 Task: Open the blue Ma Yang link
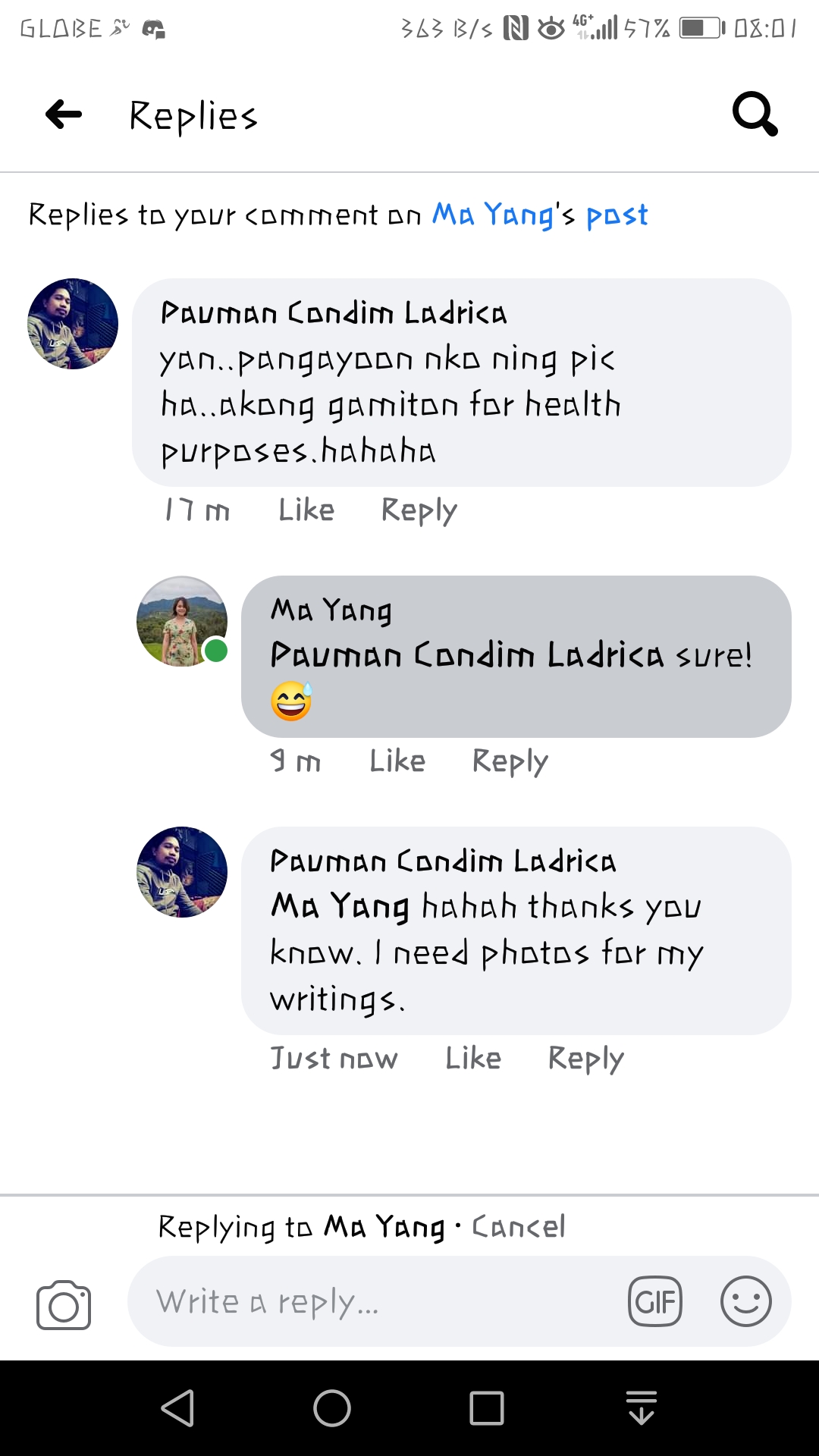(x=493, y=215)
